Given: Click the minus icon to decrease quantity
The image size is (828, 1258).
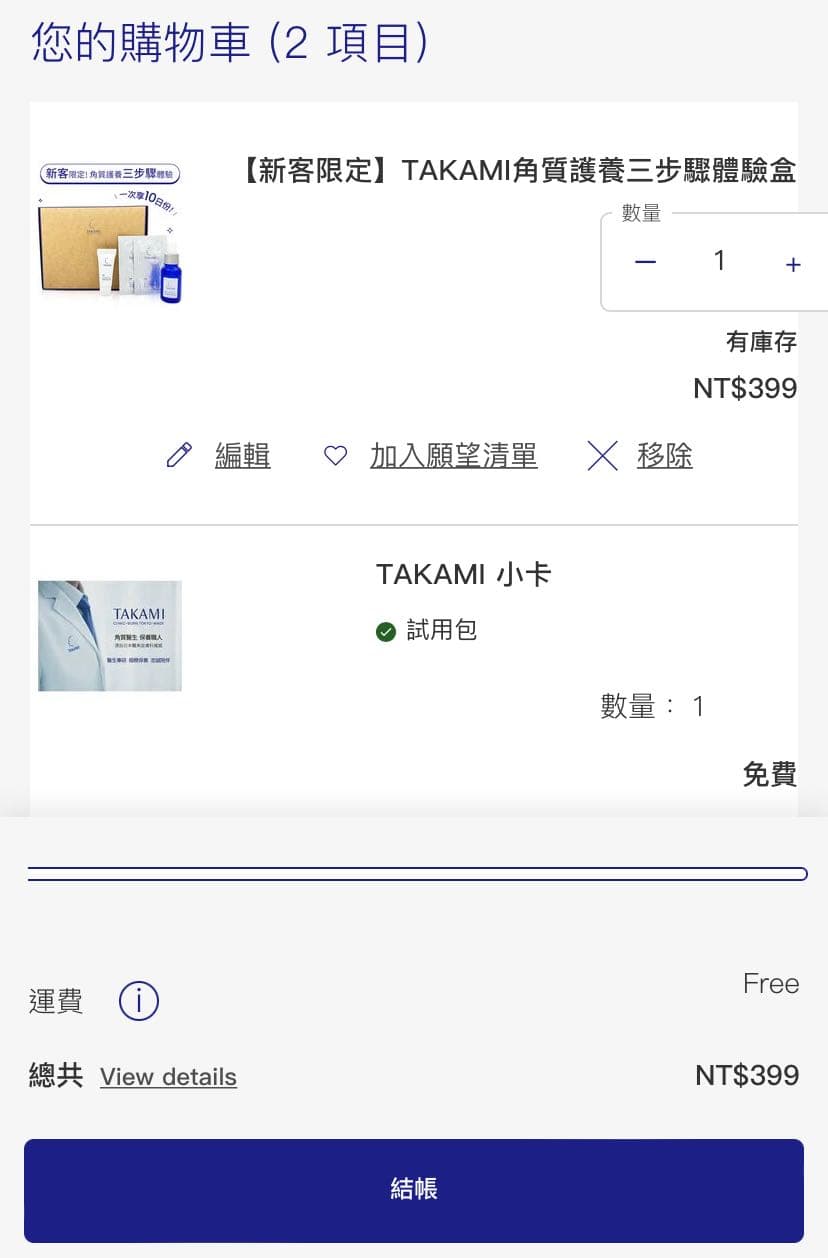Looking at the screenshot, I should pyautogui.click(x=645, y=262).
